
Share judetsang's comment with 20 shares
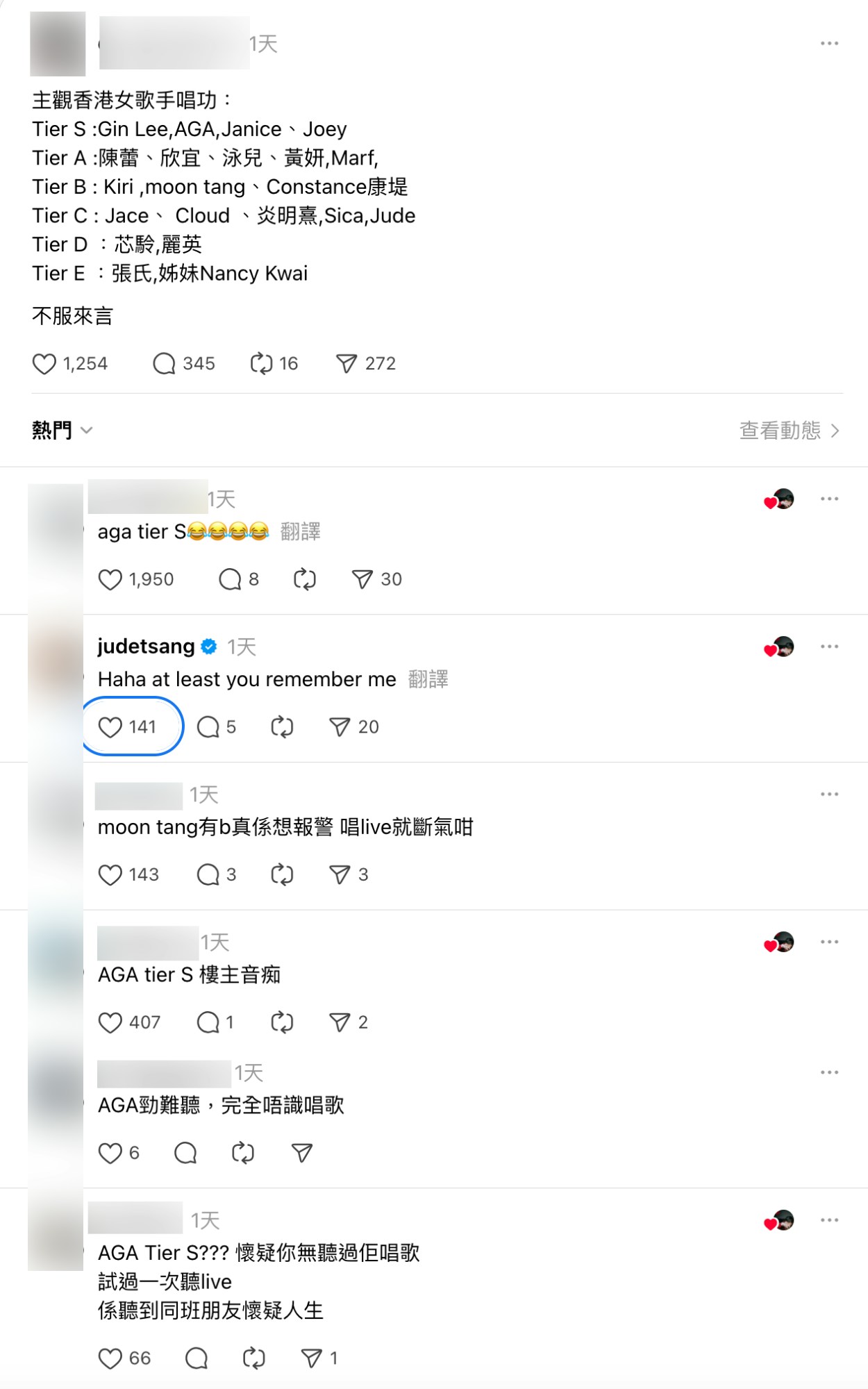(340, 727)
